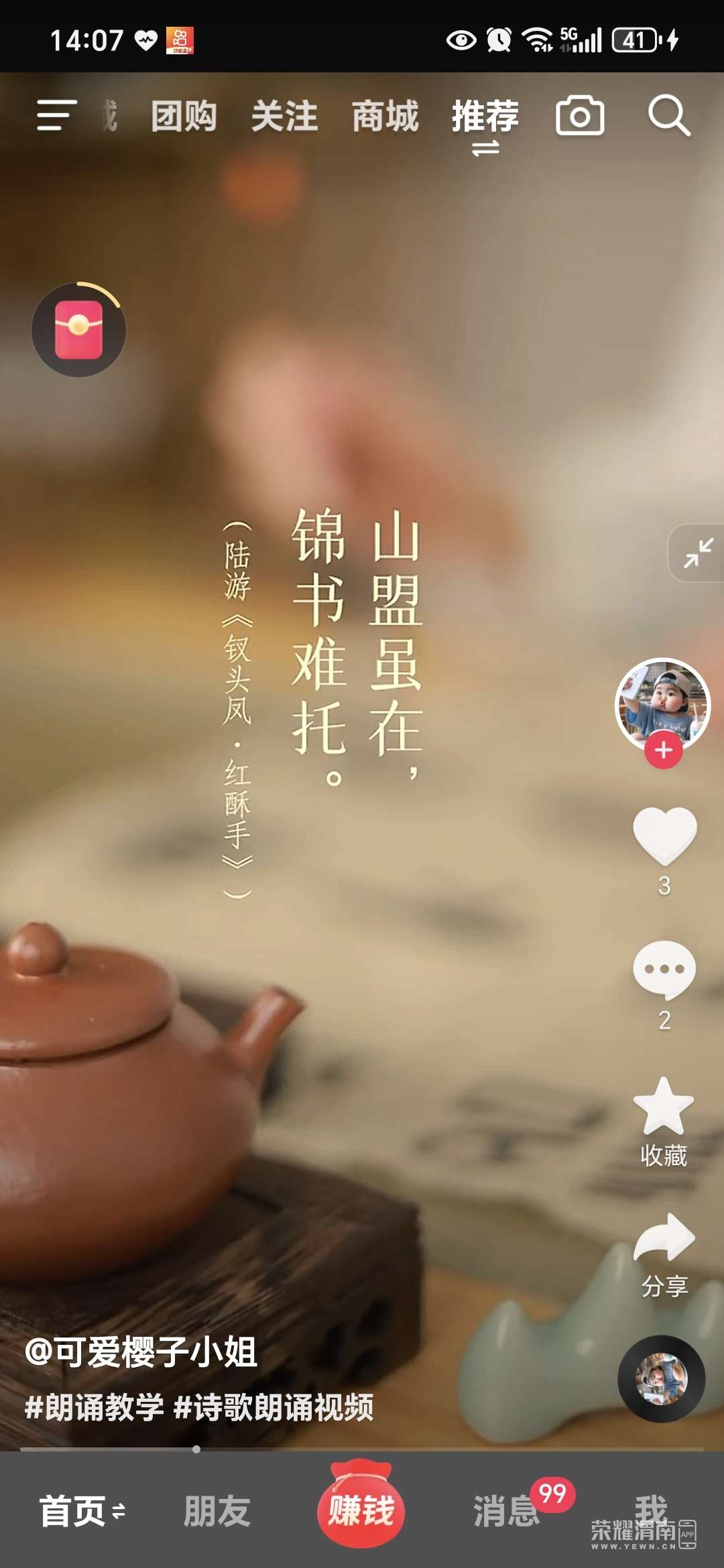This screenshot has width=724, height=1568.
Task: Tap the shrink-arrows clean mode button
Action: pos(698,553)
